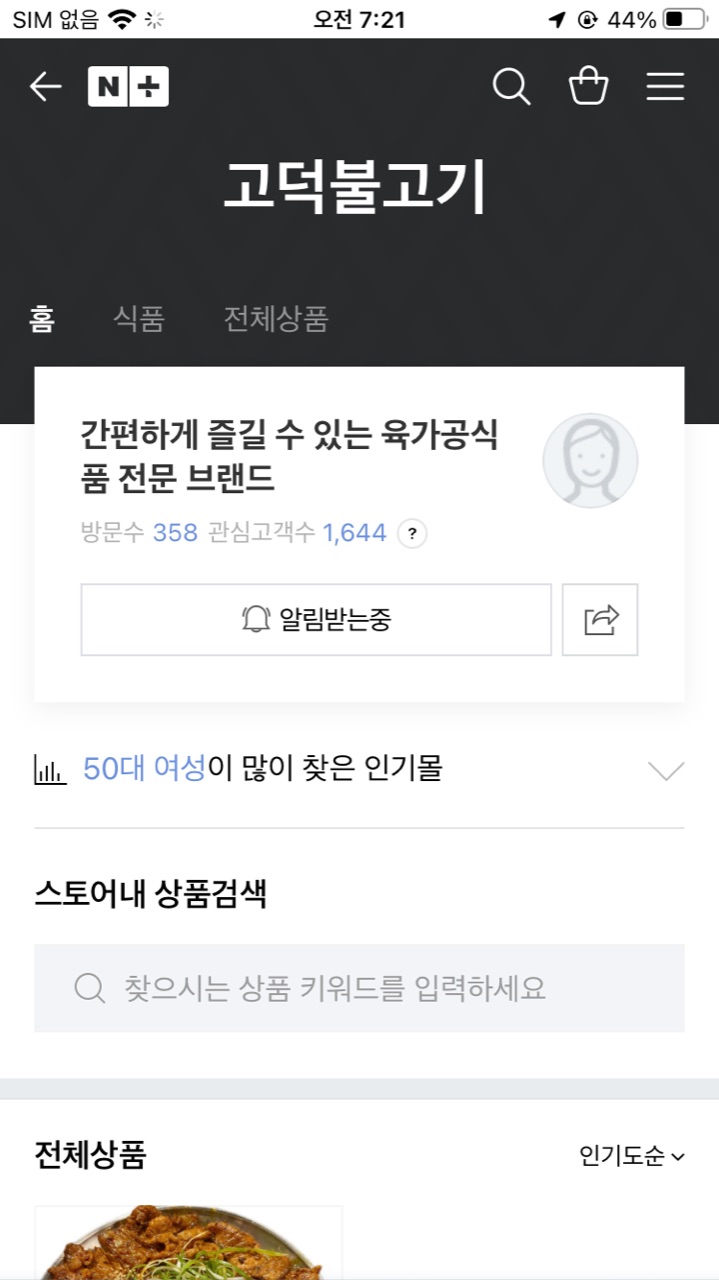Select the 홈 tab
Image resolution: width=719 pixels, height=1280 pixels.
(42, 319)
